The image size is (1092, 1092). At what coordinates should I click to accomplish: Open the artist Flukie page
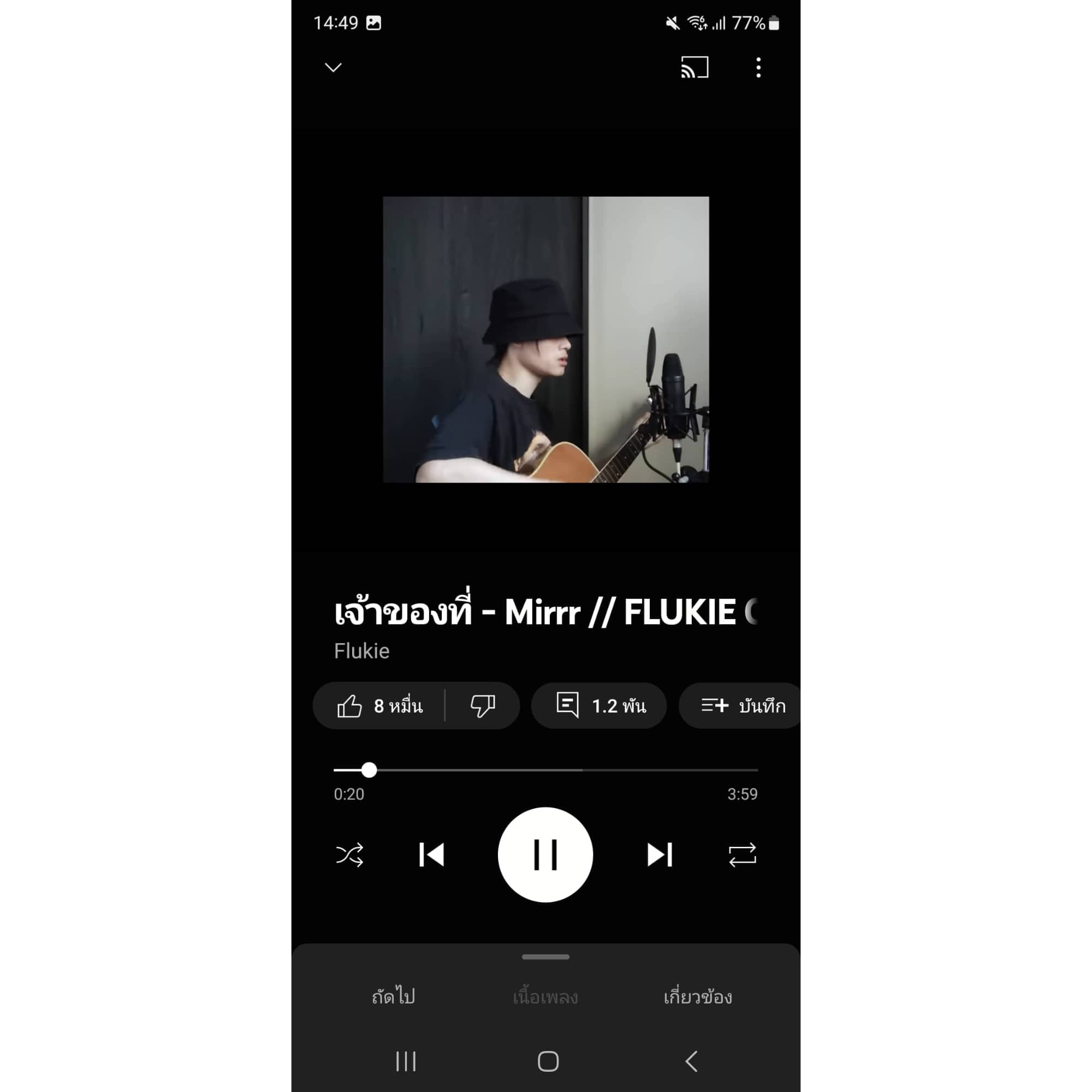click(361, 651)
